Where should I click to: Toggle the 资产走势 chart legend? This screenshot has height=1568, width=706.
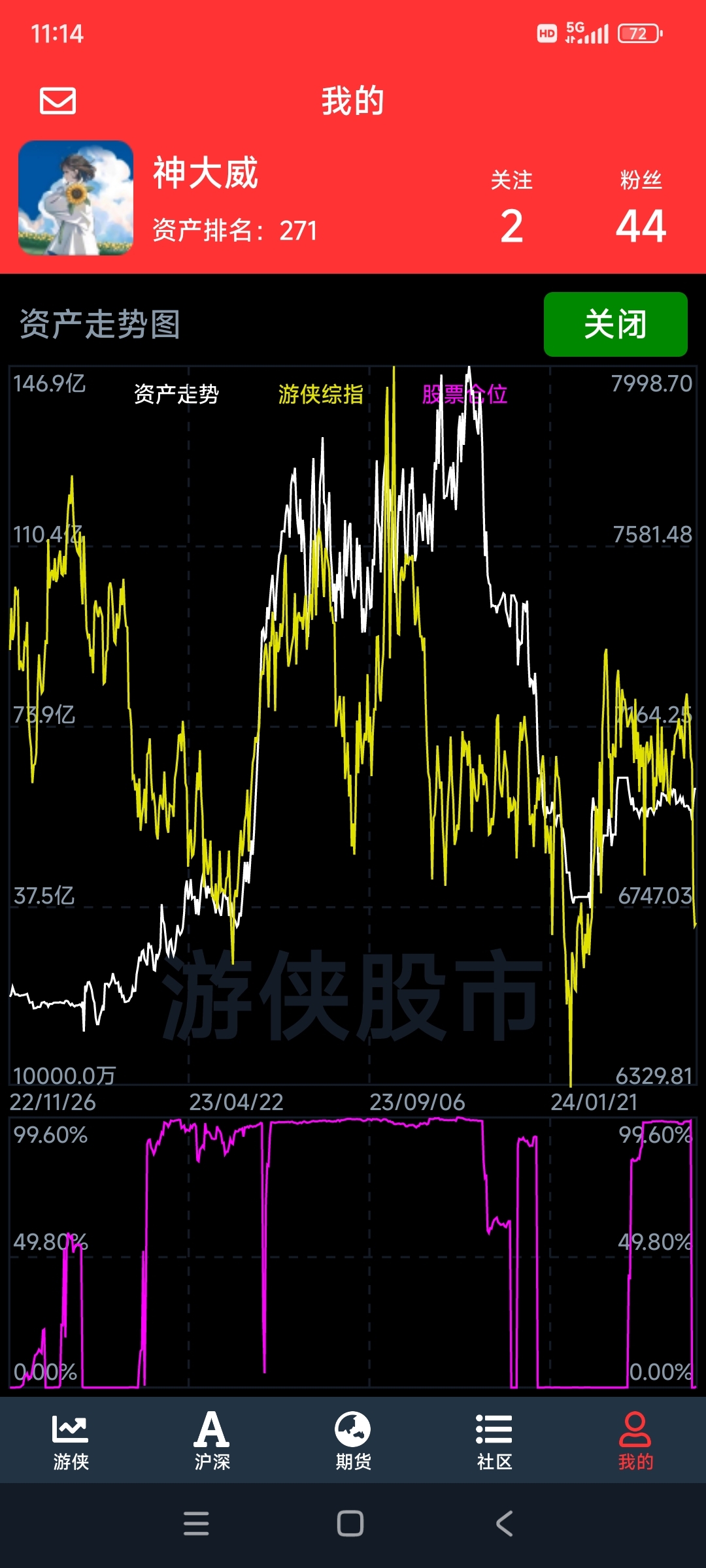pos(176,394)
